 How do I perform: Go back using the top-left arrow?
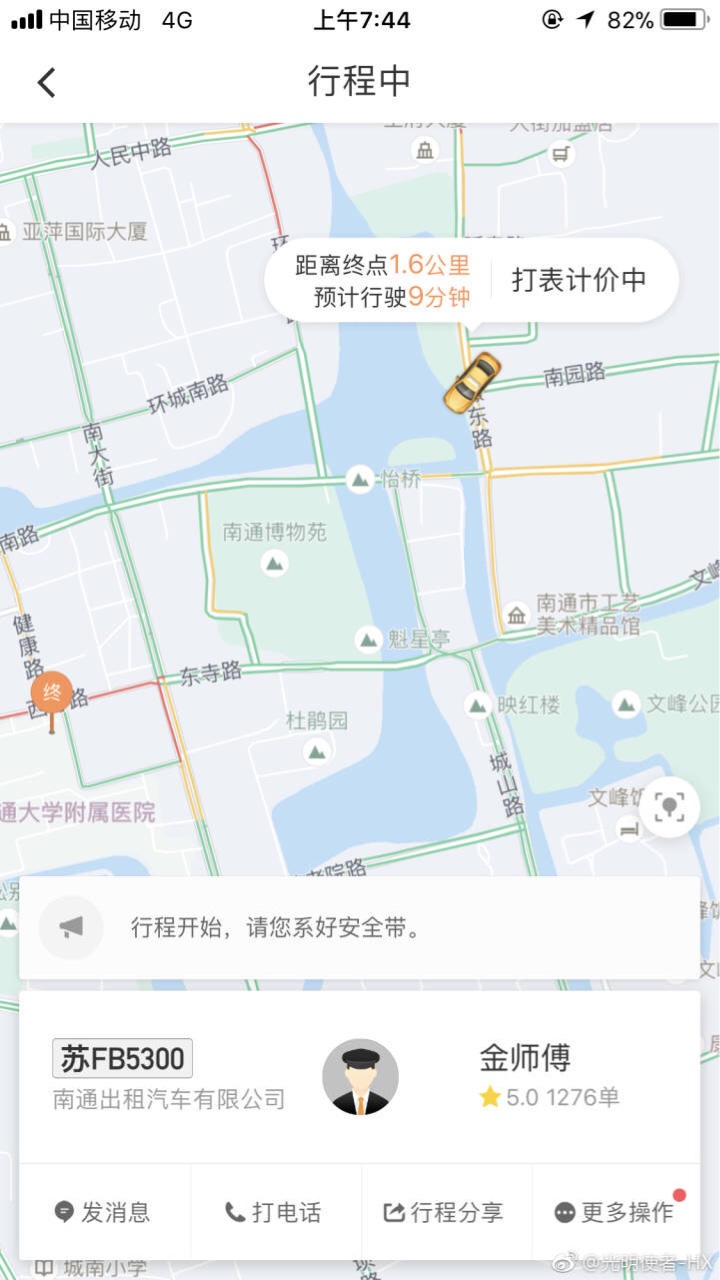point(46,81)
